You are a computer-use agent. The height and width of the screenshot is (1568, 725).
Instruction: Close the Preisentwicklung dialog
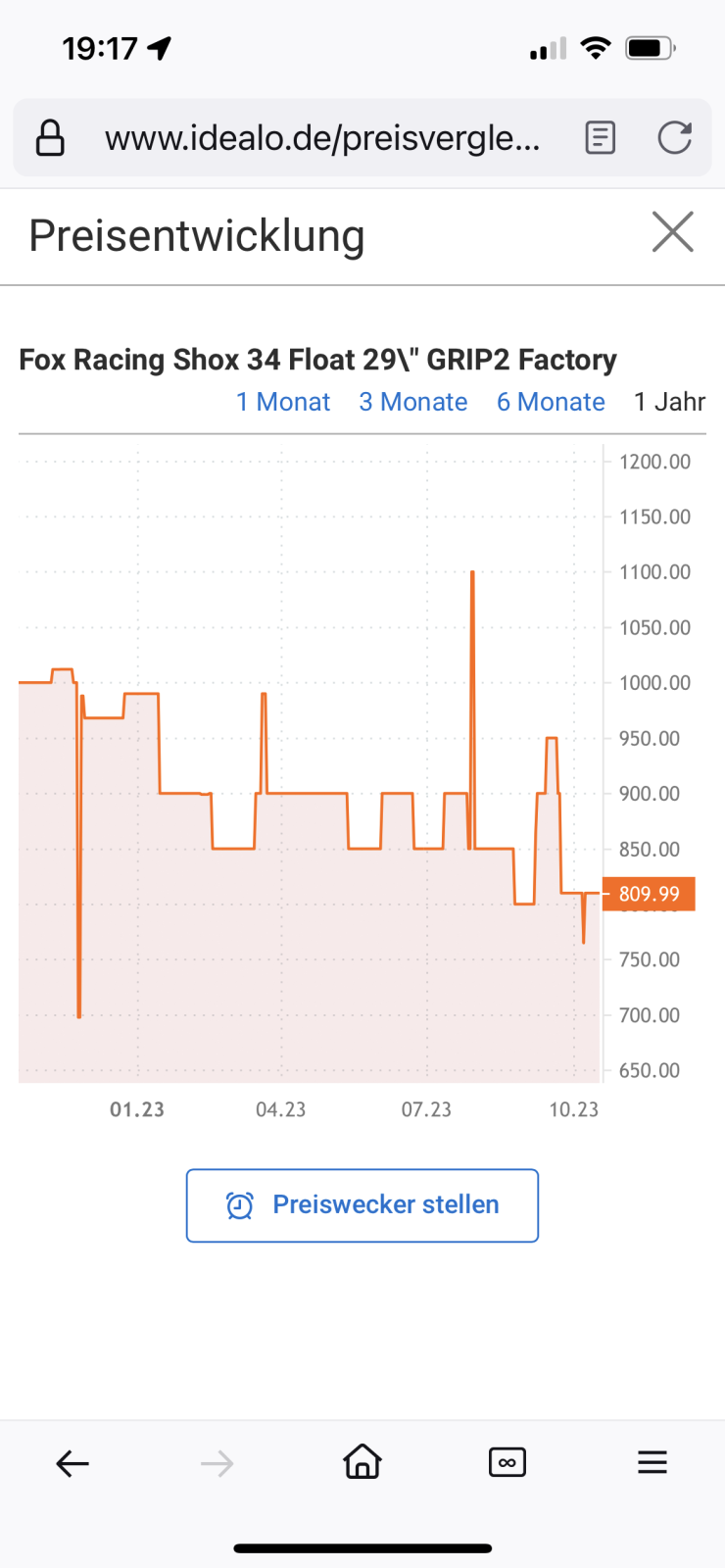coord(672,232)
